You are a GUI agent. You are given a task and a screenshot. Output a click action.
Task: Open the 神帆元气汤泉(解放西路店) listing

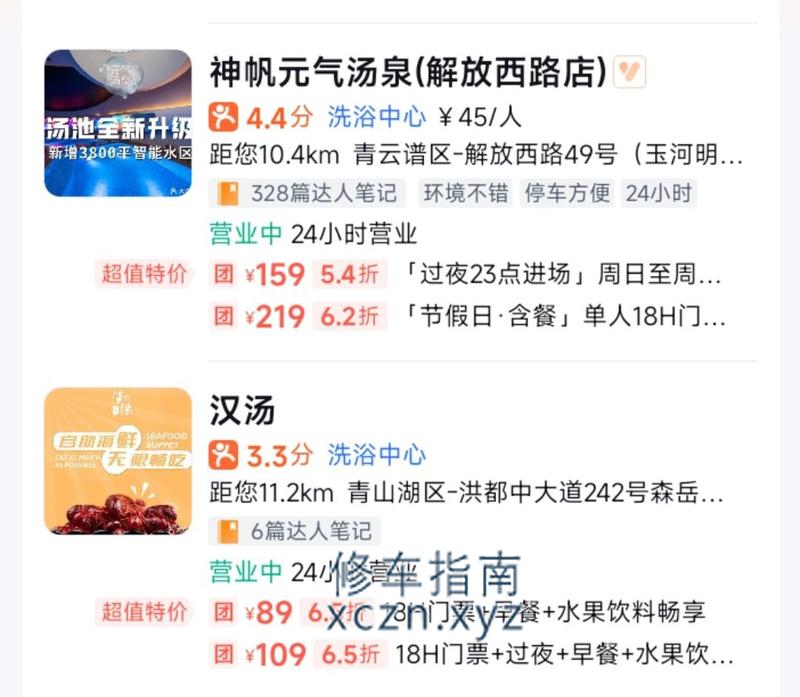(x=408, y=72)
